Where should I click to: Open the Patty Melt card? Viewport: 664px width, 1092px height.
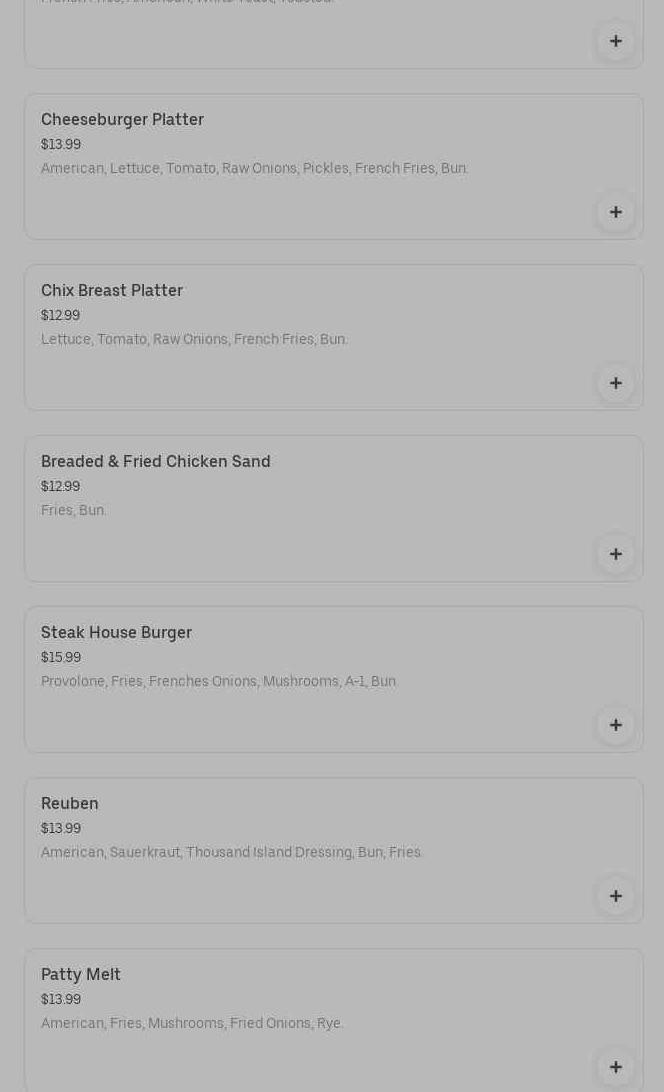(333, 1020)
